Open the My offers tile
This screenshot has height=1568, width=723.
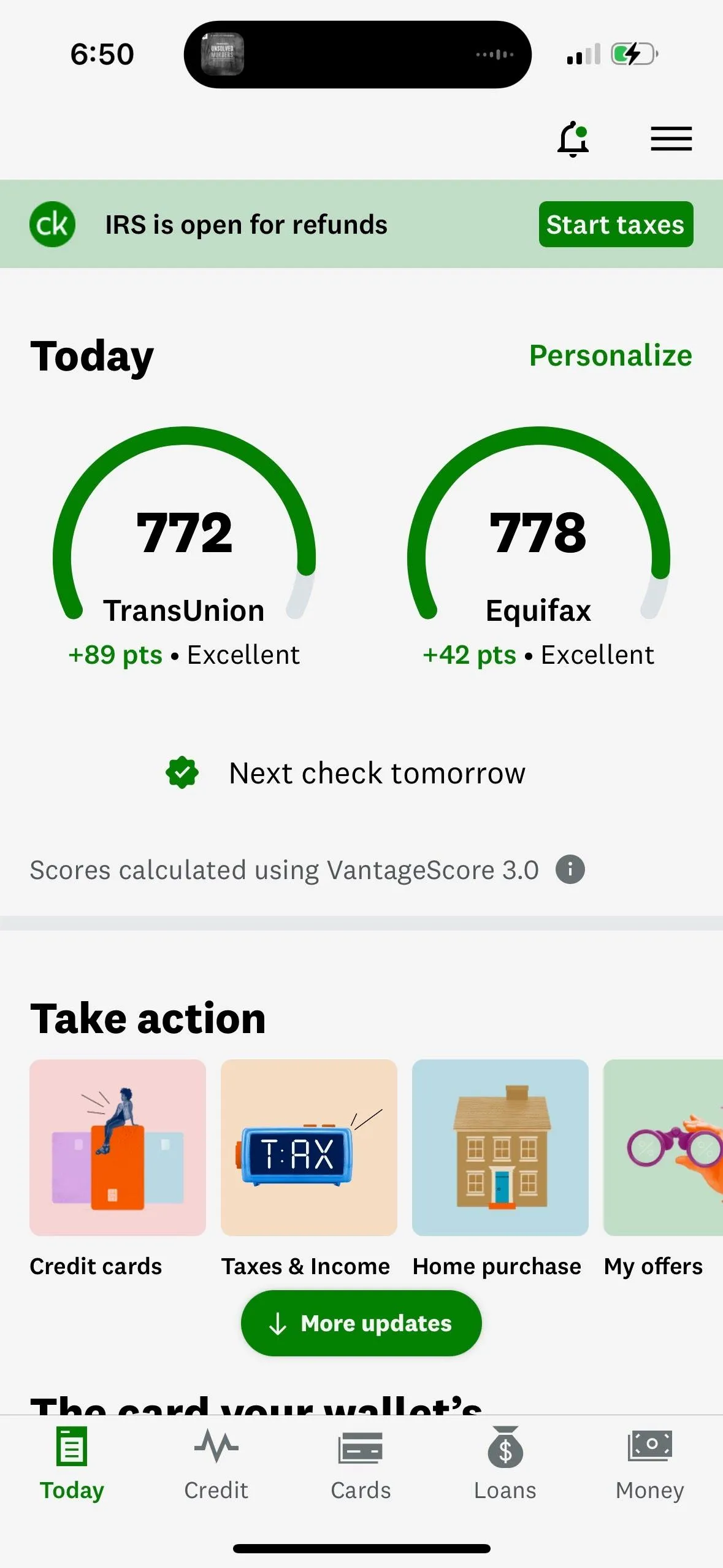click(x=662, y=1147)
